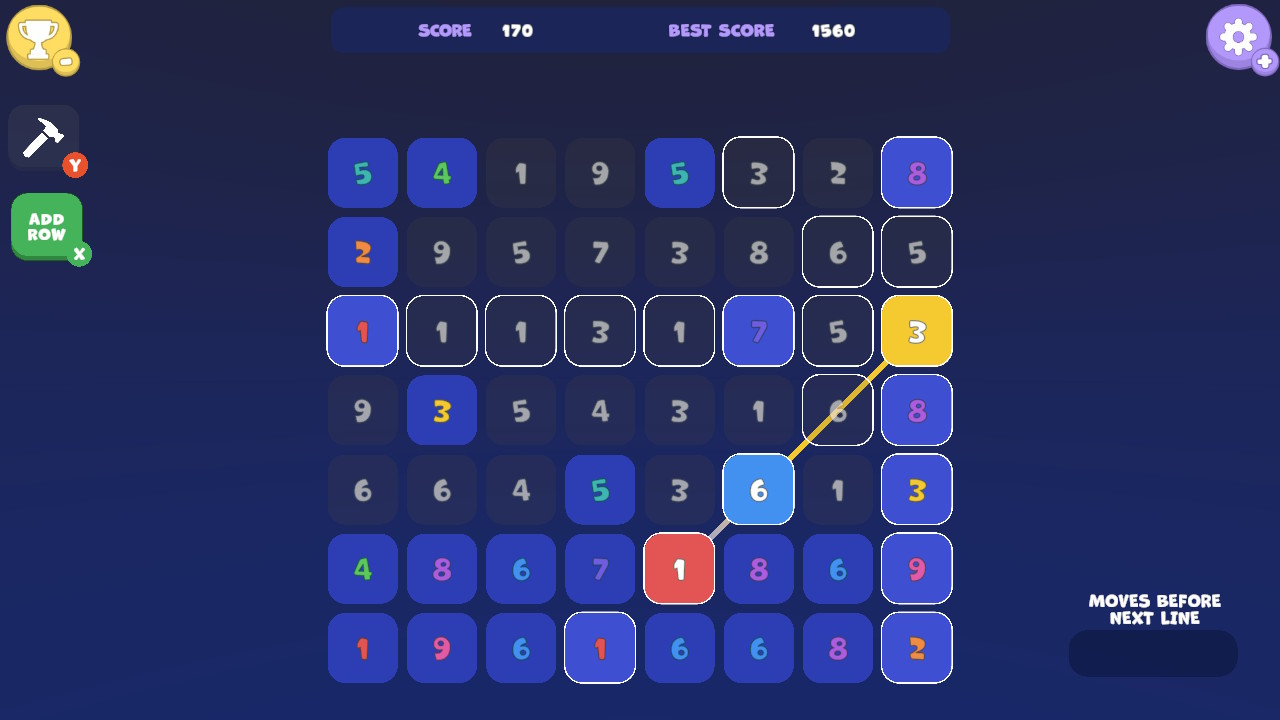The height and width of the screenshot is (720, 1280).
Task: Open the settings gear
Action: [1238, 37]
